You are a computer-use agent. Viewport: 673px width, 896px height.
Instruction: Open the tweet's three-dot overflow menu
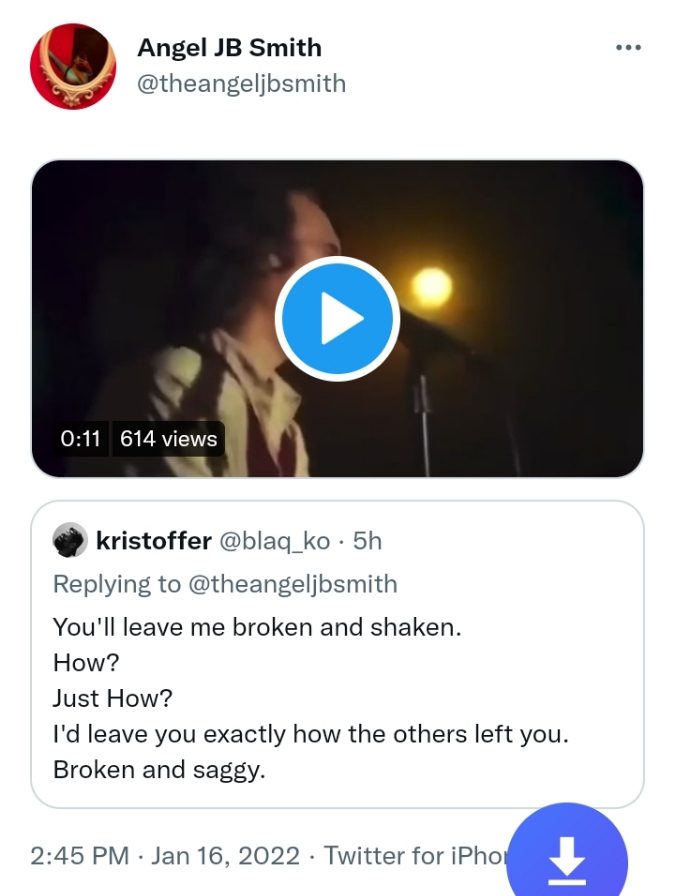point(628,48)
